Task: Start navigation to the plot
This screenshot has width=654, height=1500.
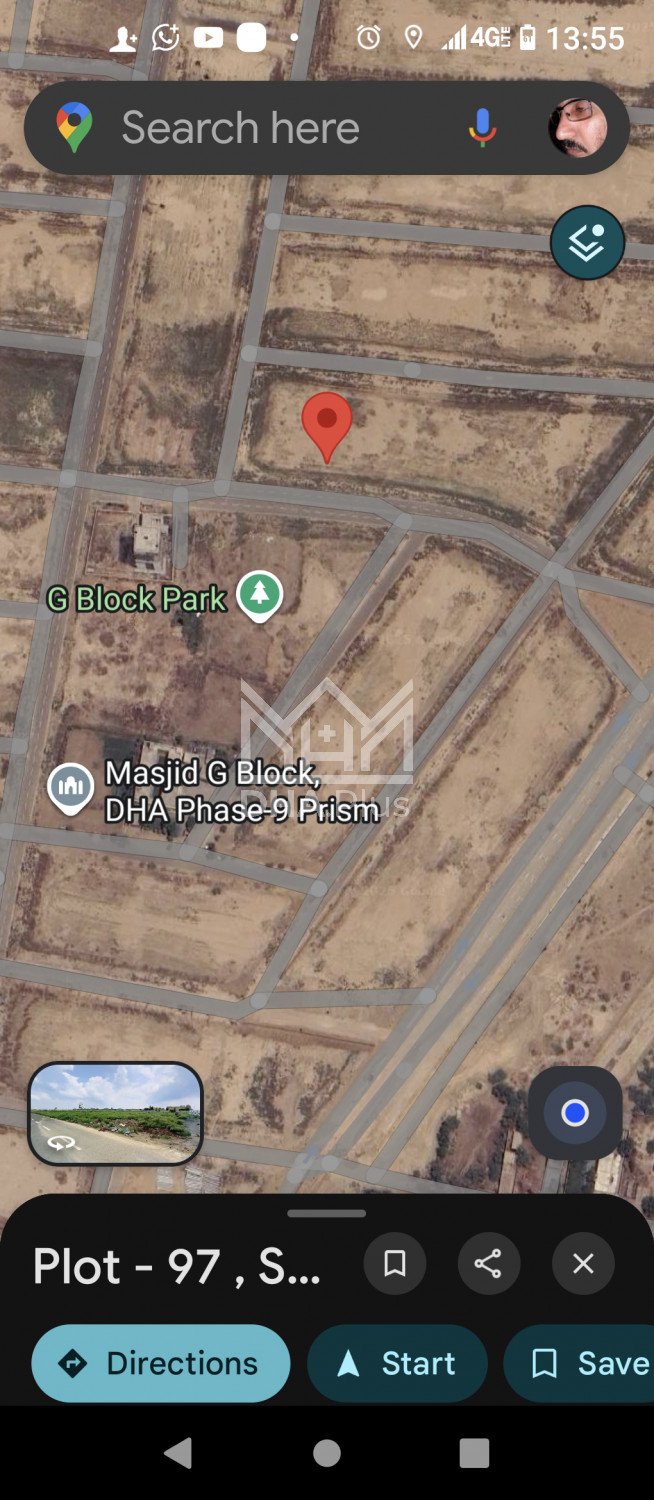Action: [397, 1363]
